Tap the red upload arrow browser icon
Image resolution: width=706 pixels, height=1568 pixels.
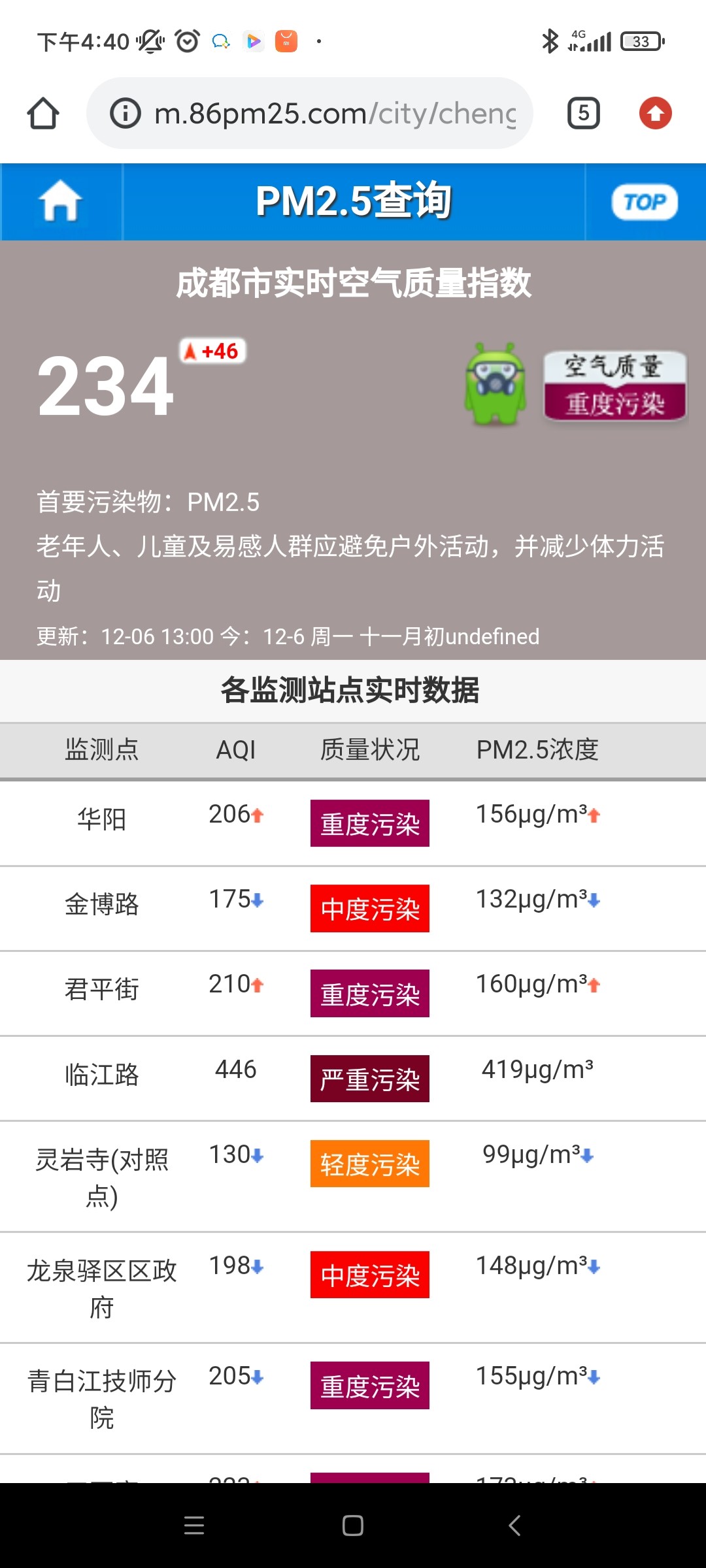(655, 114)
